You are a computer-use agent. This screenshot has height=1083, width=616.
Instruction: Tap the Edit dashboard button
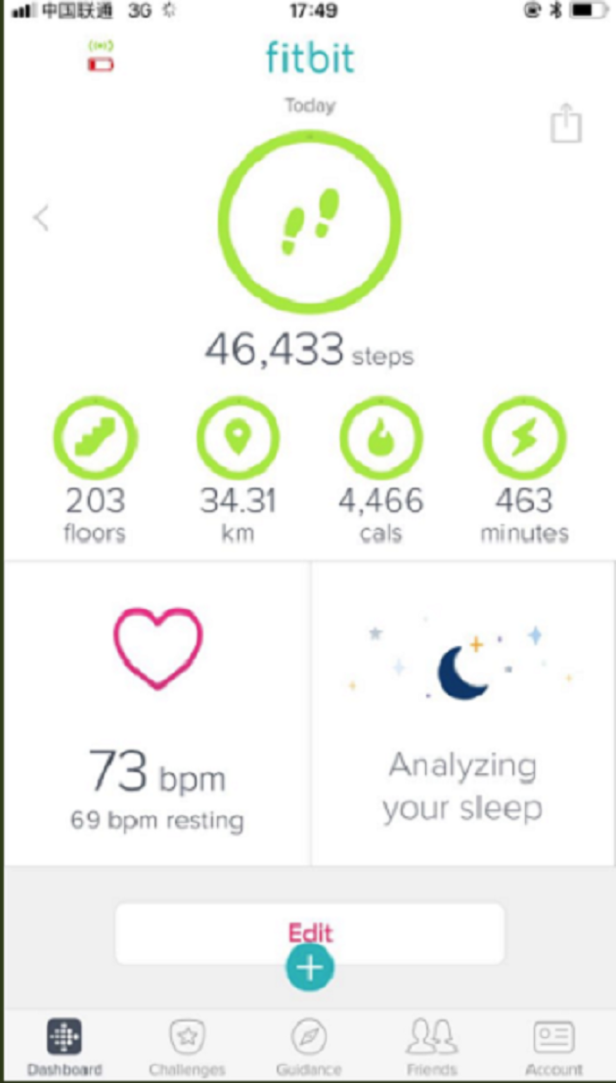click(309, 931)
